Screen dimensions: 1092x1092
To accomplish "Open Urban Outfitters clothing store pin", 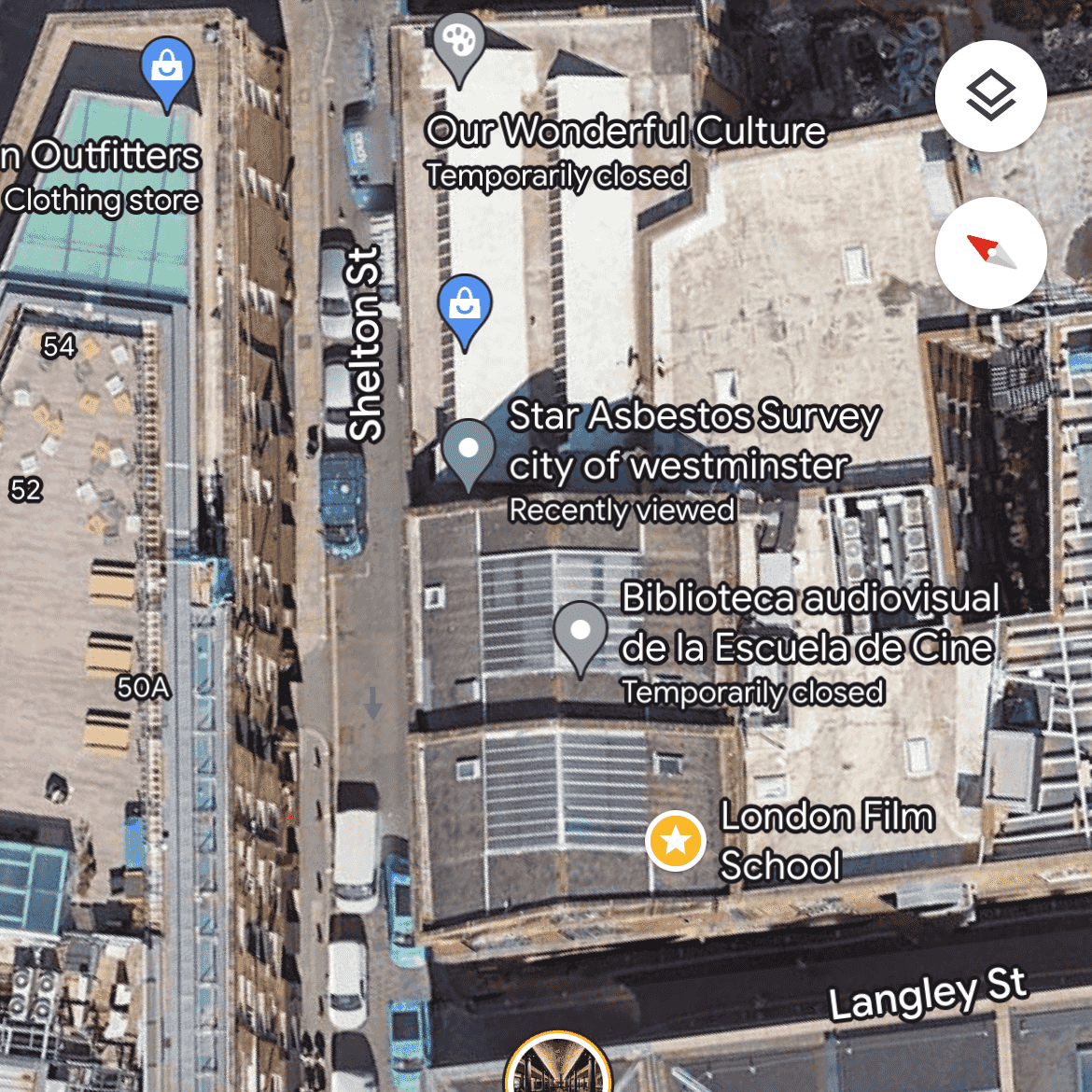I will (167, 68).
